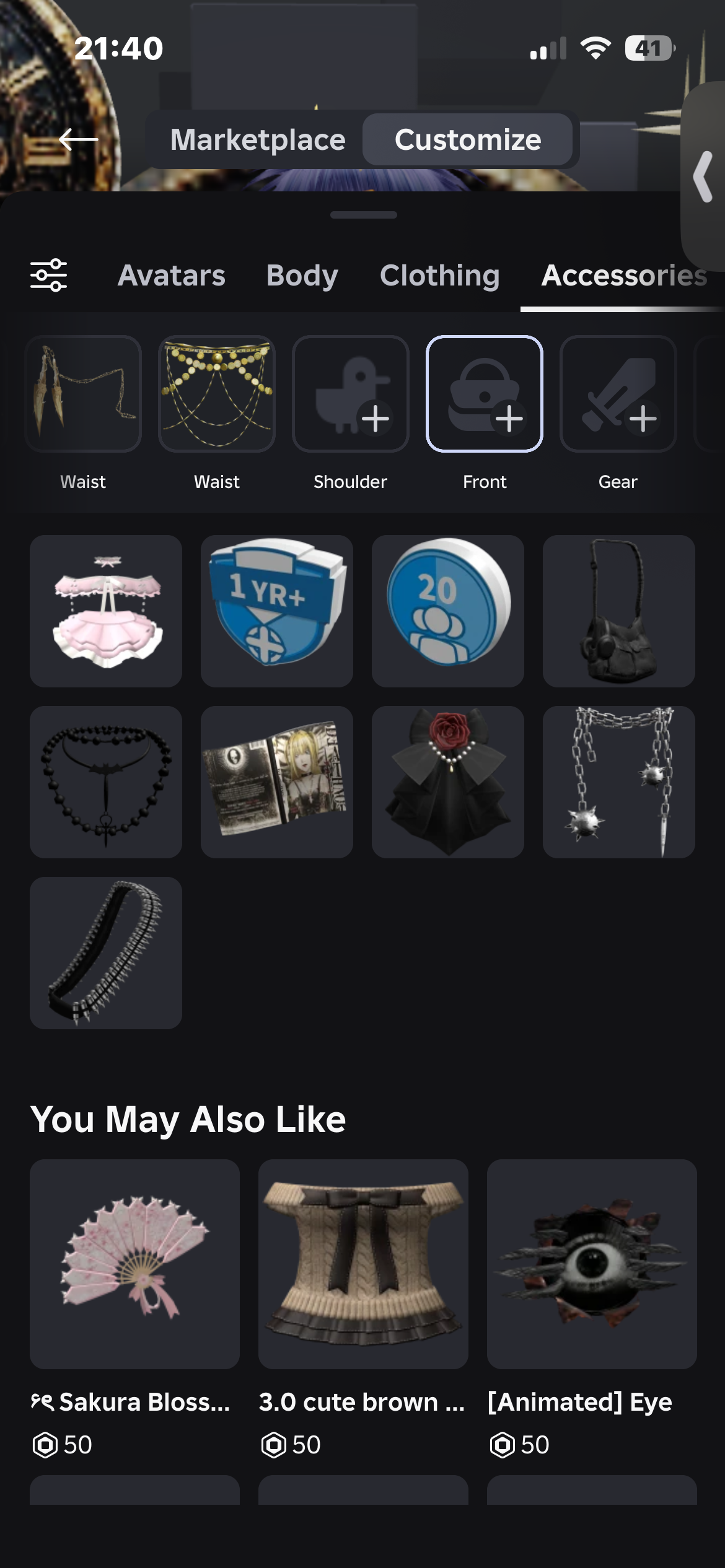
Task: Select the black rose bow accessory
Action: click(x=448, y=782)
